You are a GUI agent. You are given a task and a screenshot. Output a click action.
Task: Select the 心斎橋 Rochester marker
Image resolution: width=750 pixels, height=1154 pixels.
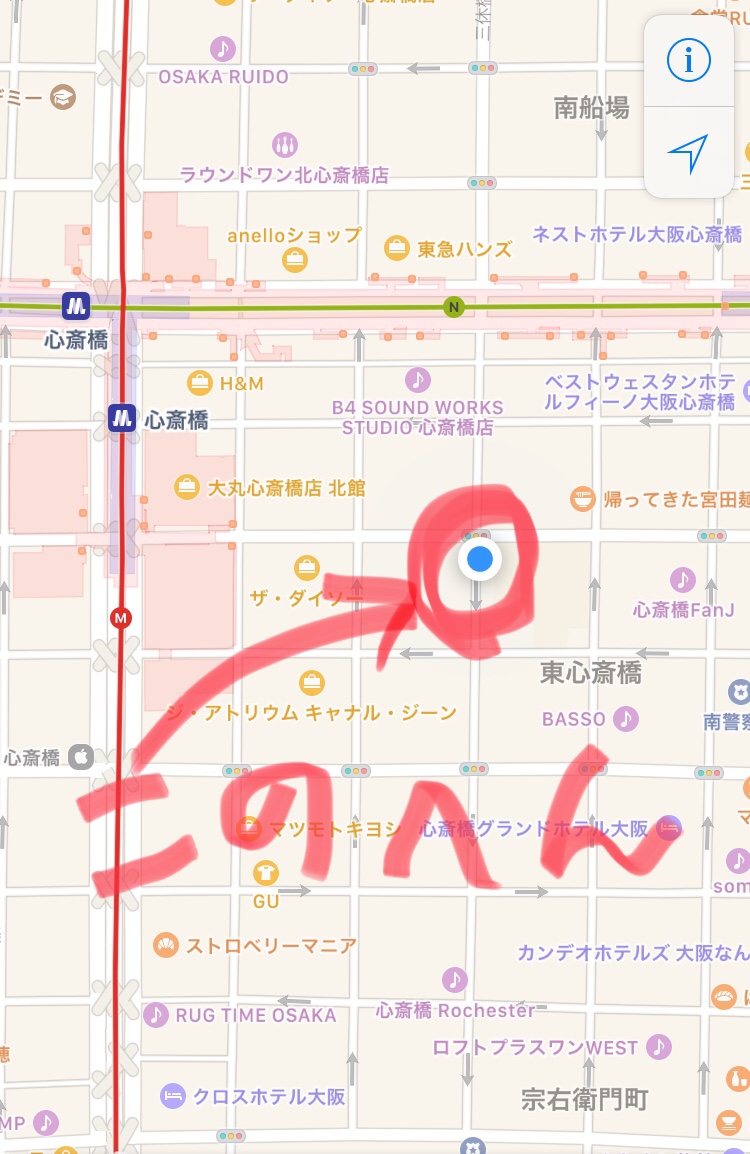[x=455, y=979]
